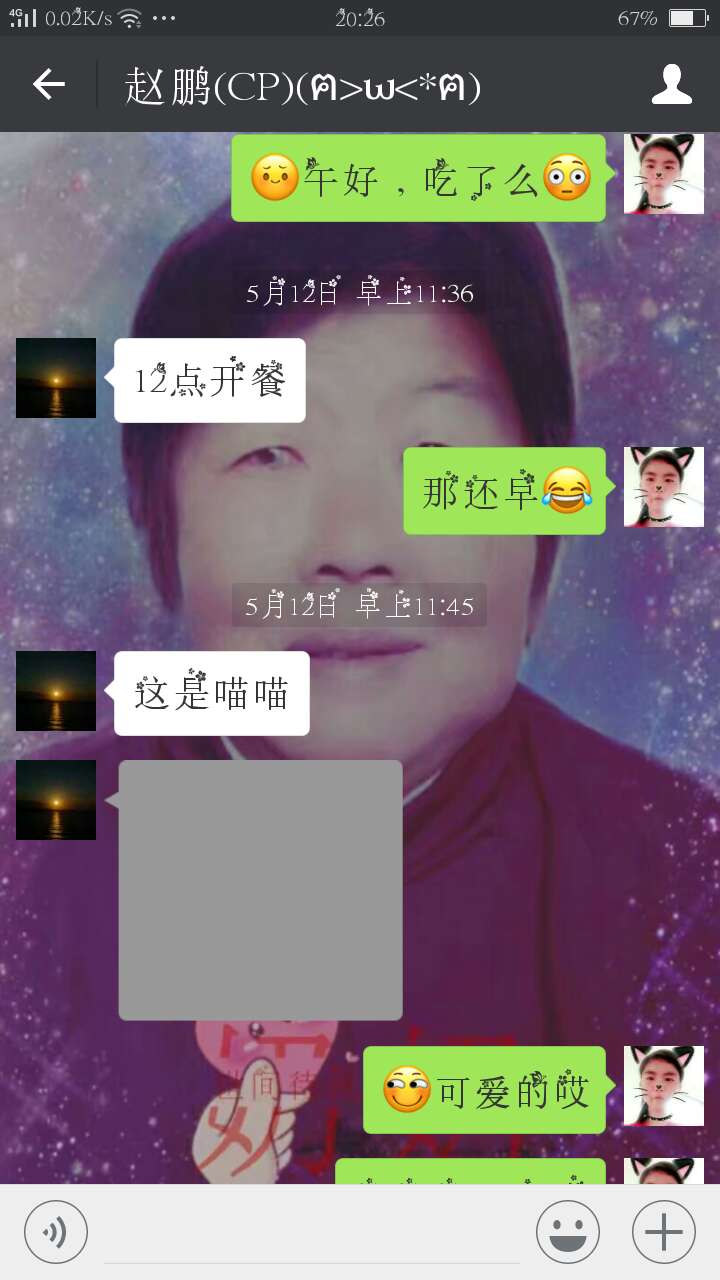The image size is (720, 1280).
Task: Open the chat info profile icon
Action: tap(671, 85)
